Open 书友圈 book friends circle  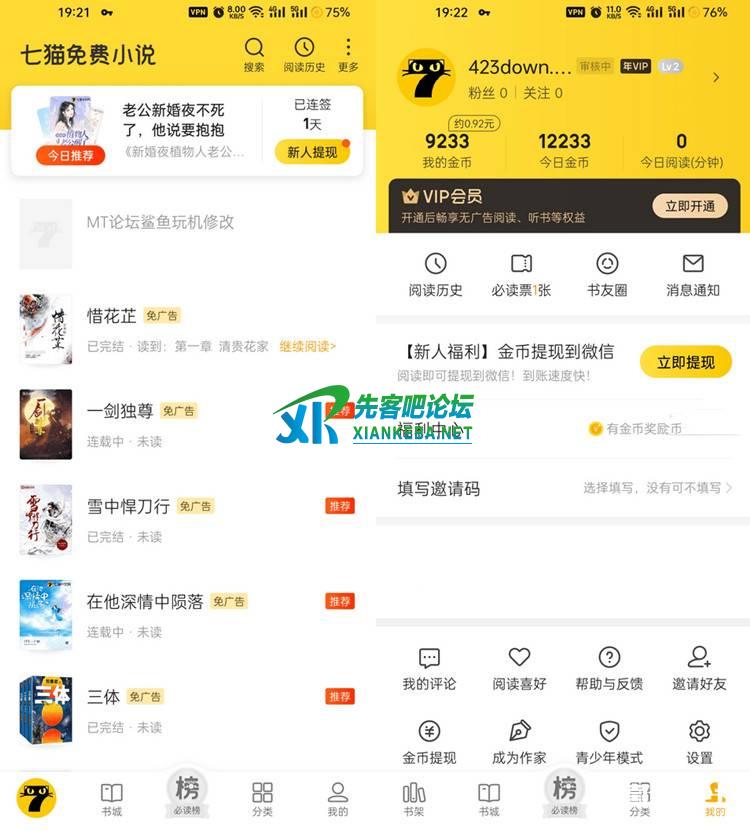[607, 275]
